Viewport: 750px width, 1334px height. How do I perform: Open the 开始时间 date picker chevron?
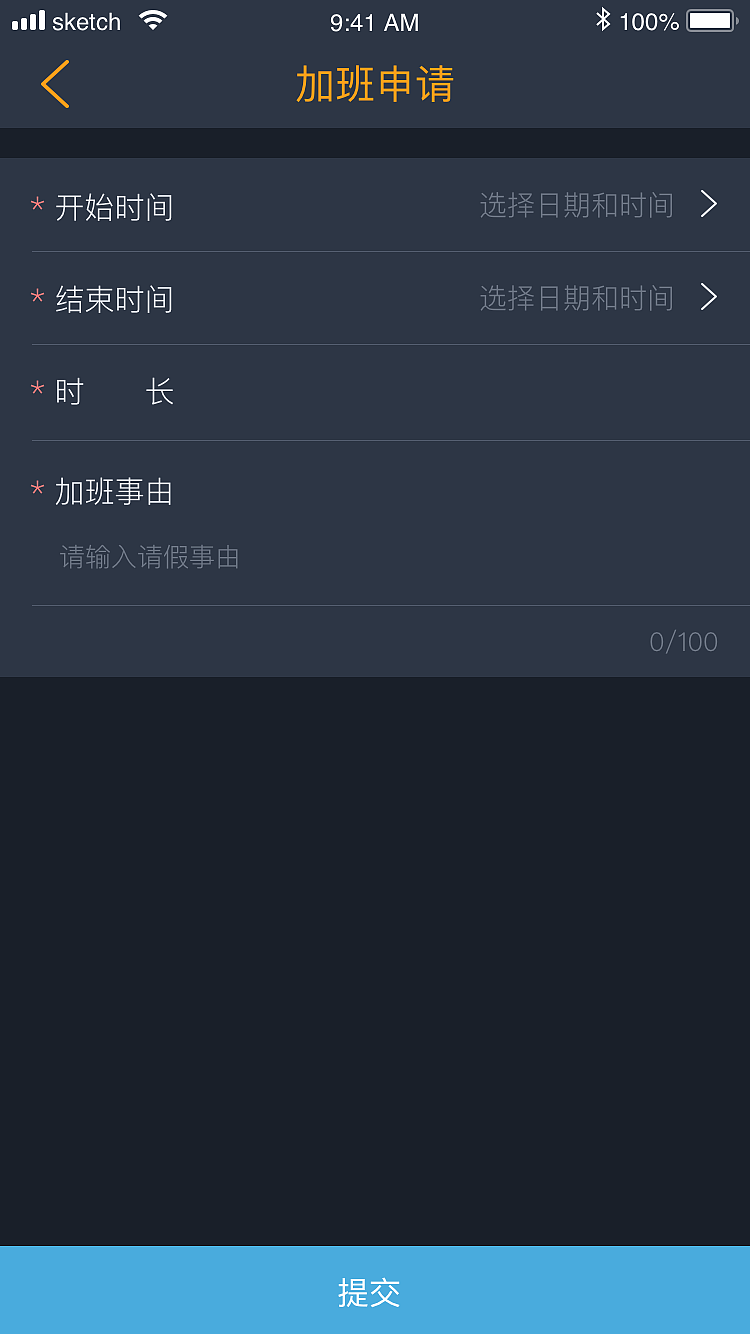pos(708,204)
